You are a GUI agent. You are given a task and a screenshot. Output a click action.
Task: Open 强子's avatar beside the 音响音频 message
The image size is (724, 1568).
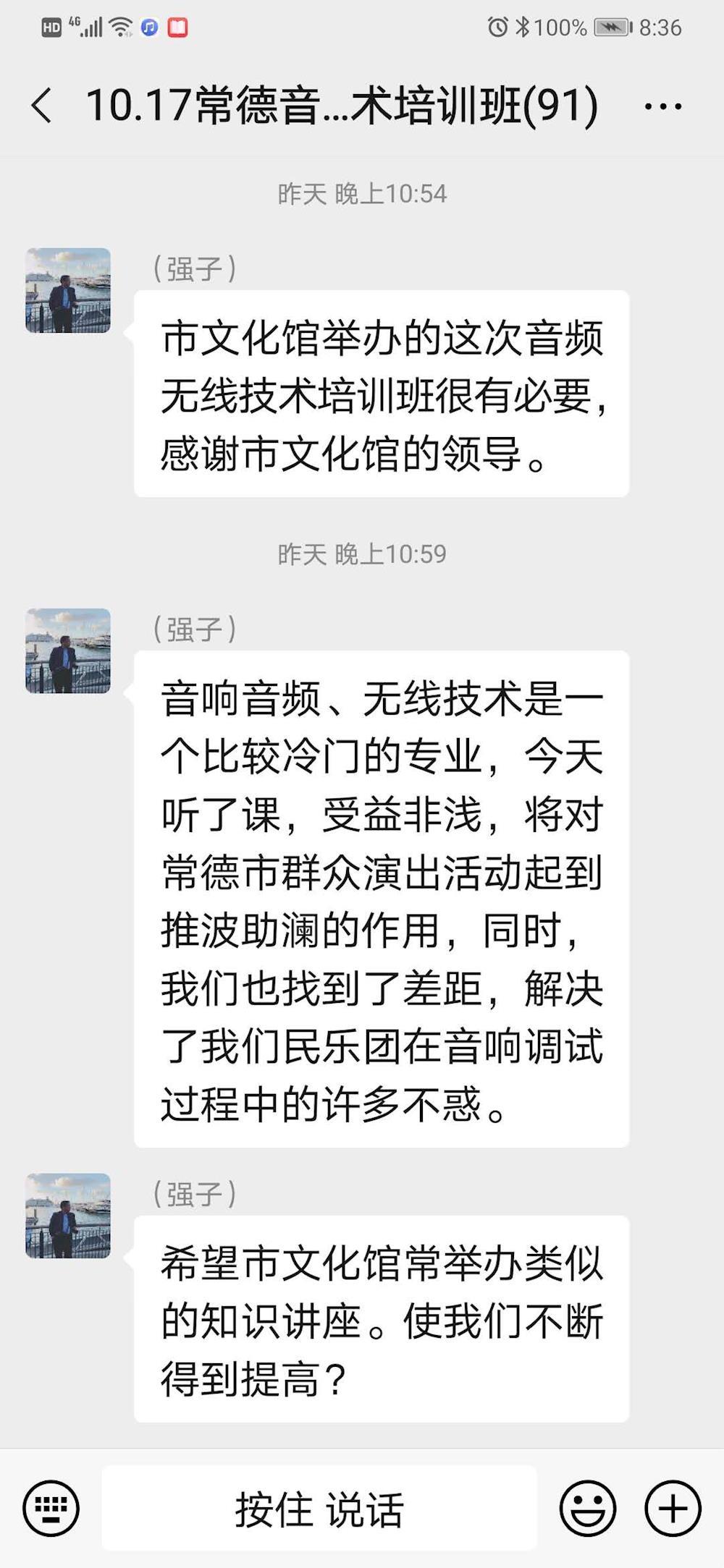click(68, 650)
